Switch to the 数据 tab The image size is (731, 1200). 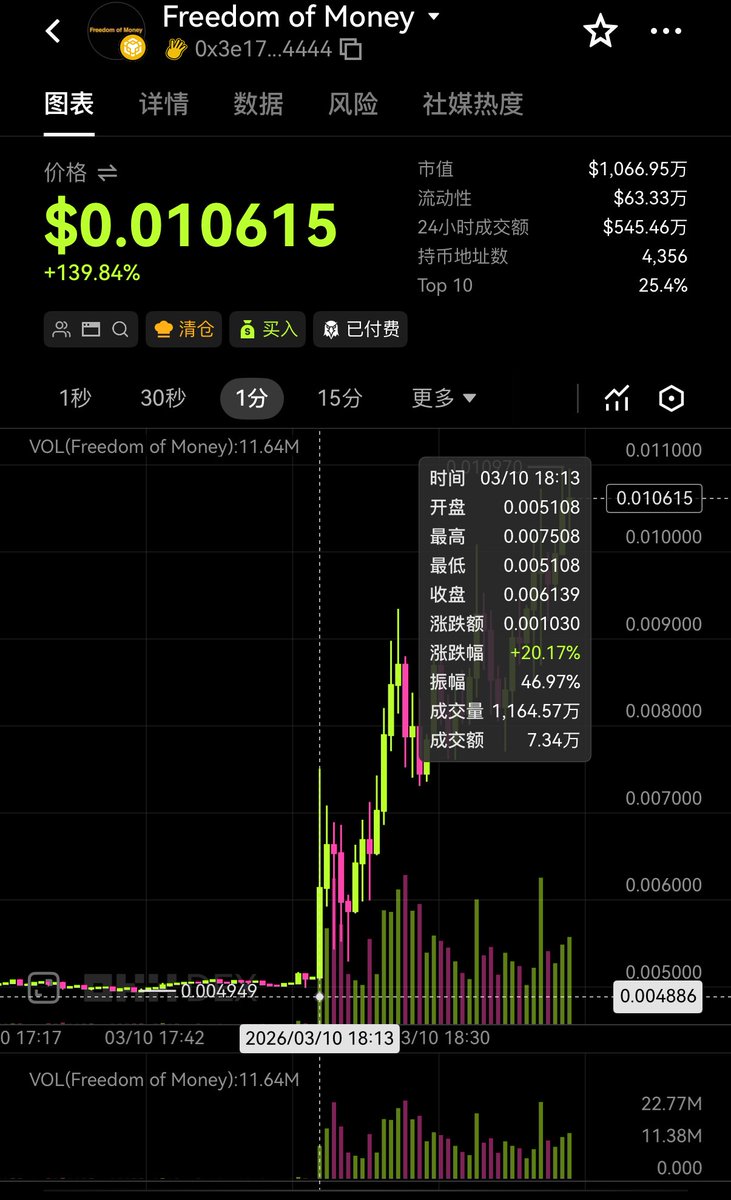click(x=258, y=104)
